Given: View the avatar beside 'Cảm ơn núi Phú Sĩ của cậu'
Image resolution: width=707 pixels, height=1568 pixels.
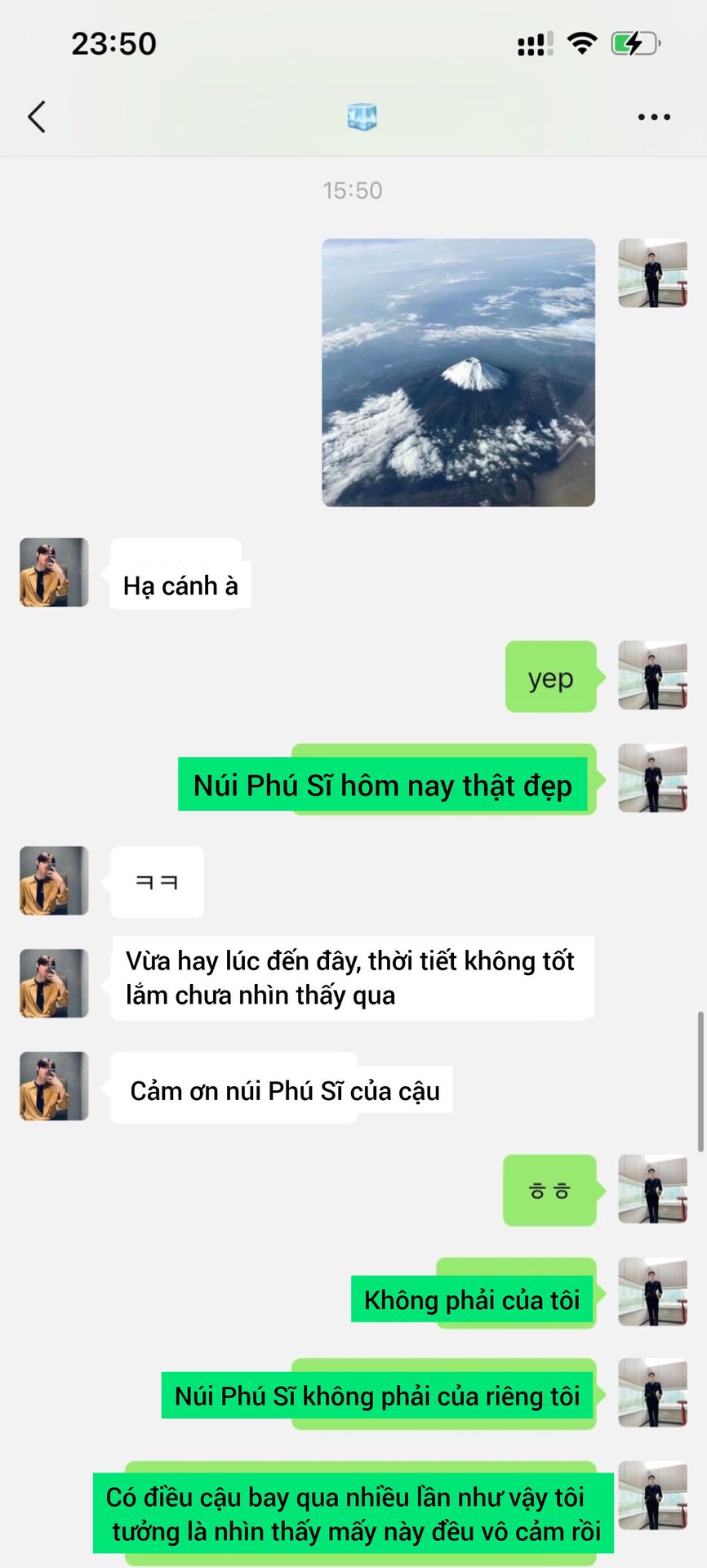Looking at the screenshot, I should (54, 1085).
